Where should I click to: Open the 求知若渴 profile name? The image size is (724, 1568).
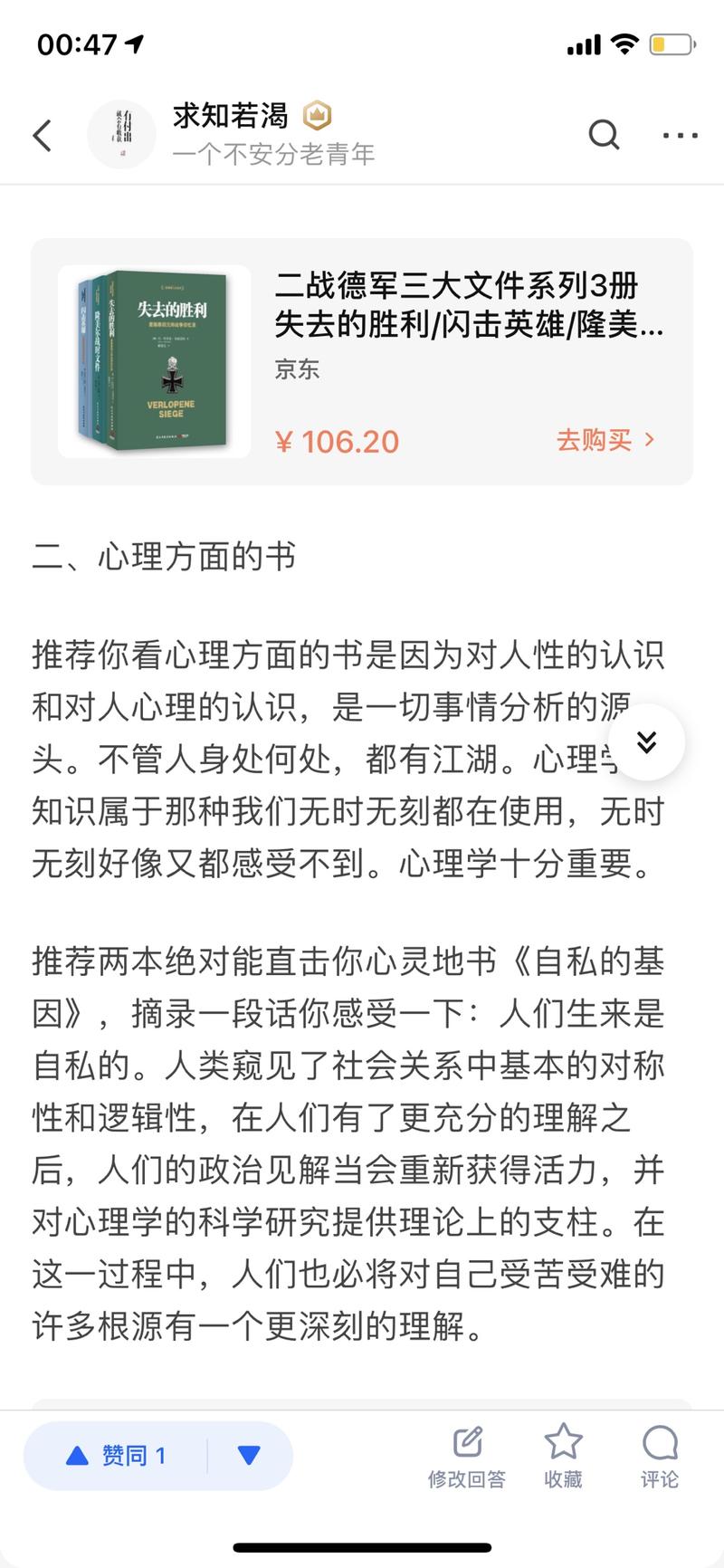[x=229, y=116]
